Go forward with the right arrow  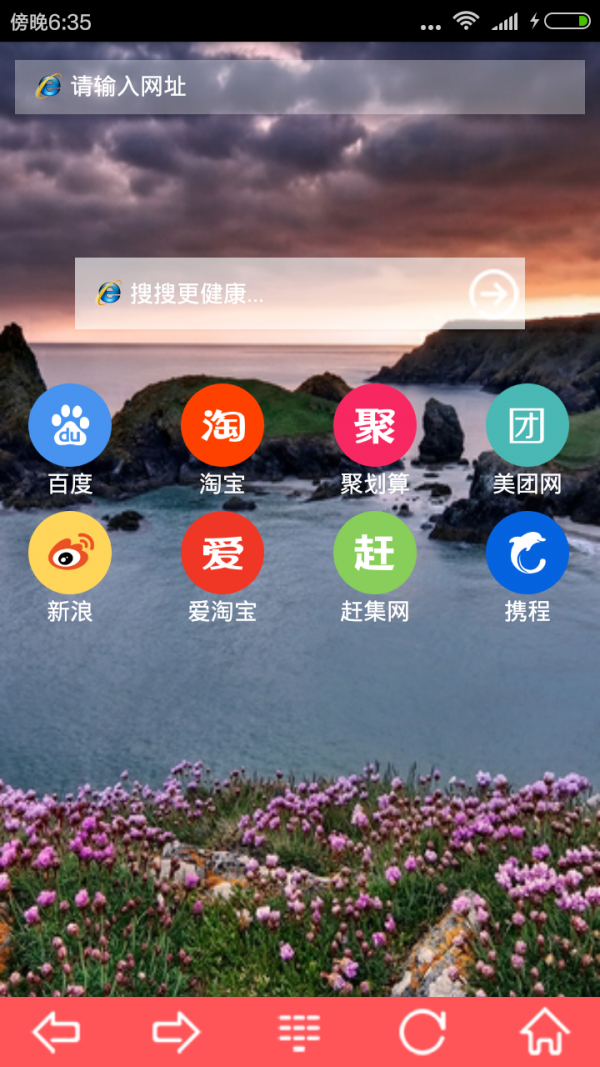[x=176, y=1032]
